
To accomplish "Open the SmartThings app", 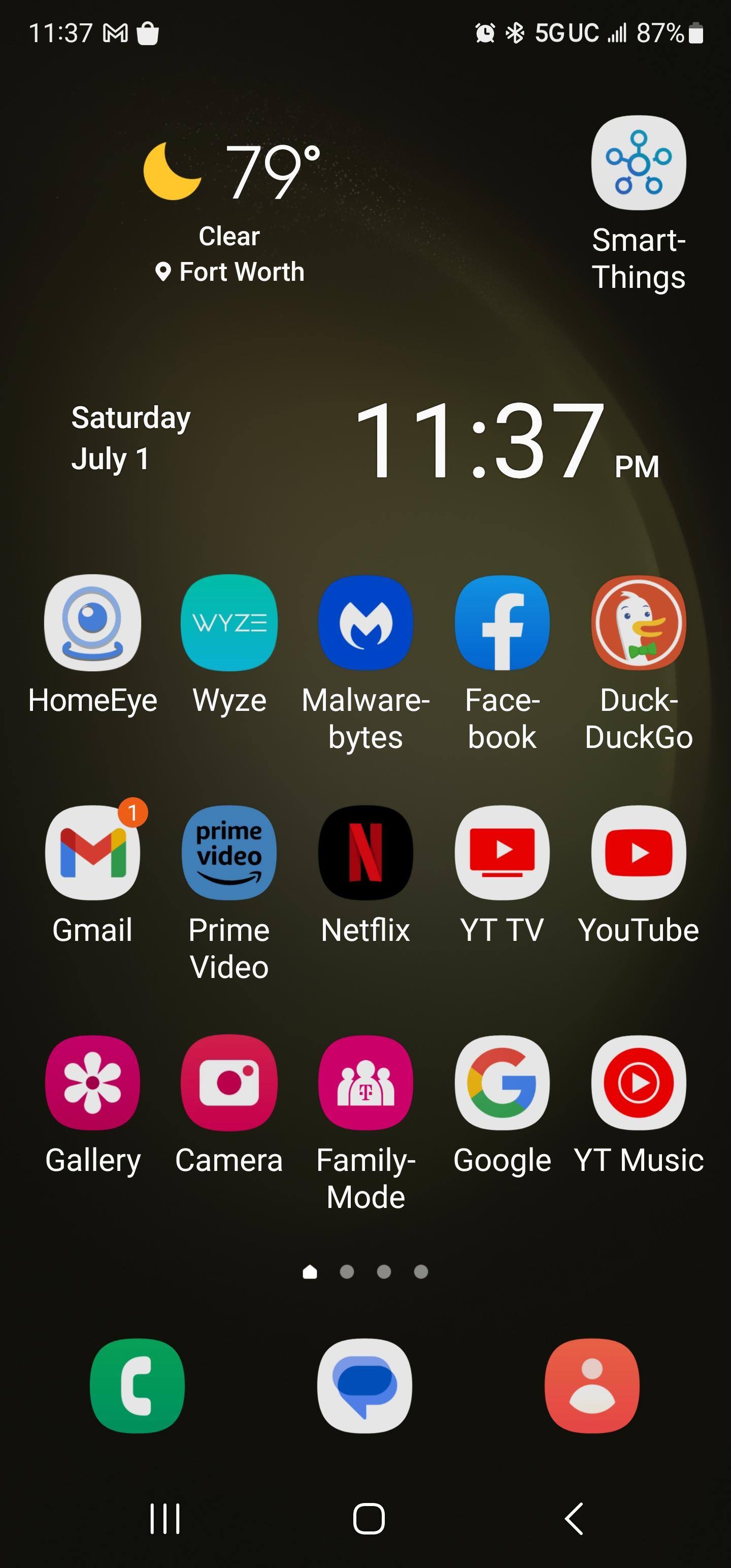I will tap(639, 164).
